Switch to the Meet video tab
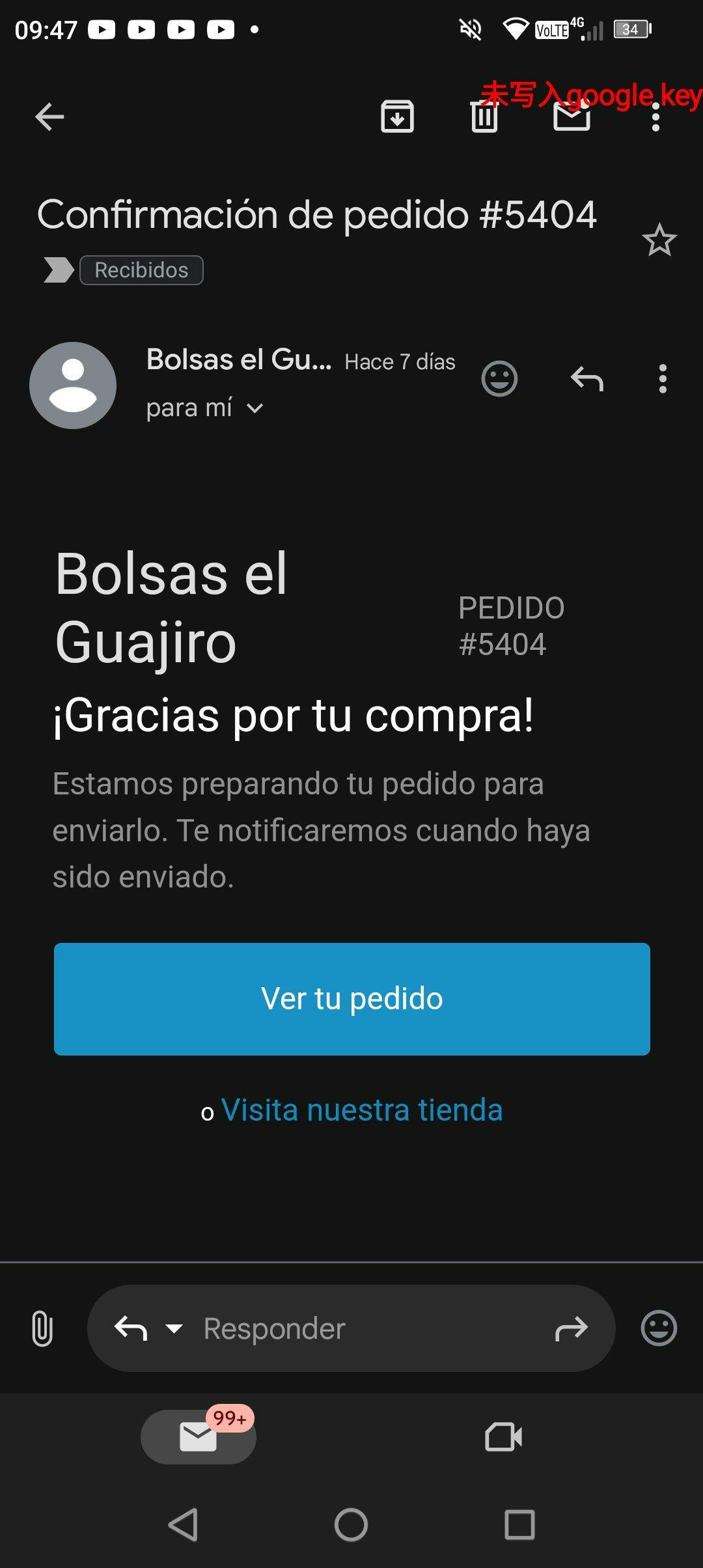Screen dimensions: 703x1568 click(x=503, y=1436)
